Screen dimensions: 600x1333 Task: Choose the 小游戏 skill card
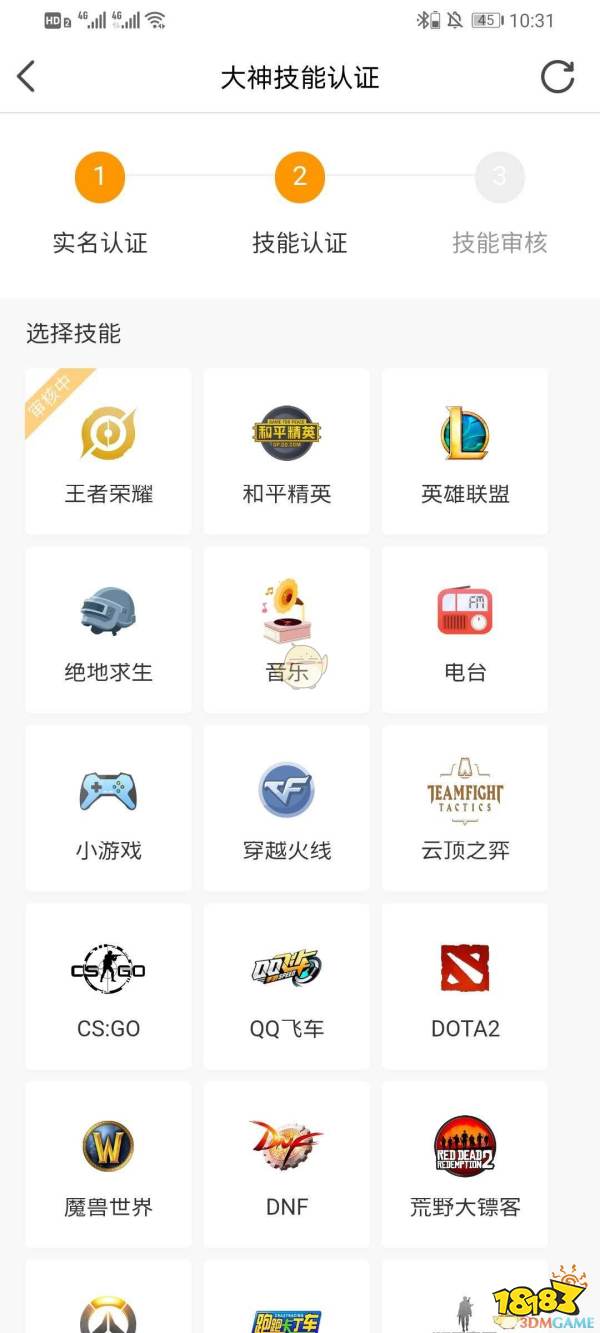(x=108, y=807)
